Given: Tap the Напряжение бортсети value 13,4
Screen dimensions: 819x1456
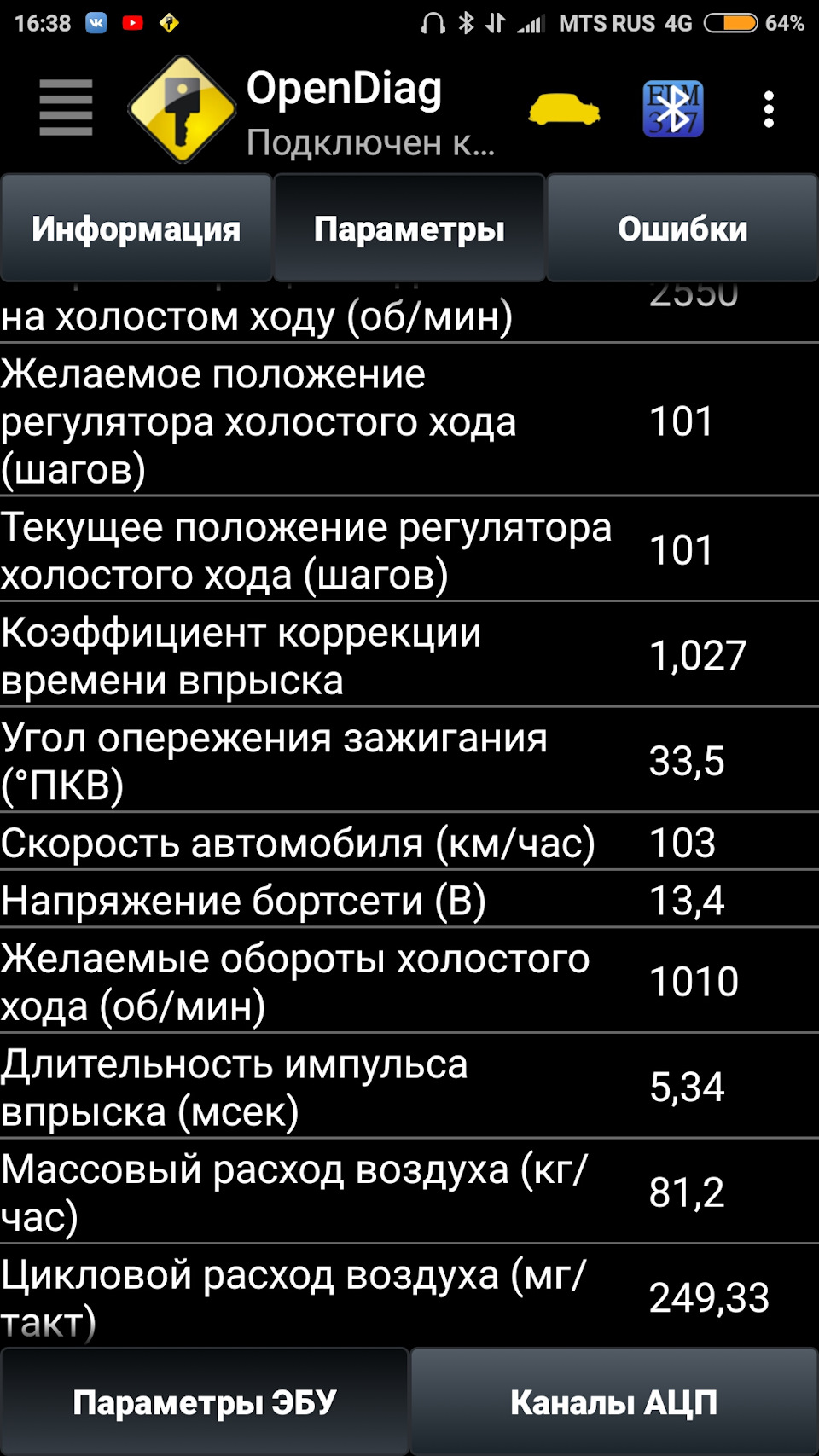Looking at the screenshot, I should coord(687,898).
